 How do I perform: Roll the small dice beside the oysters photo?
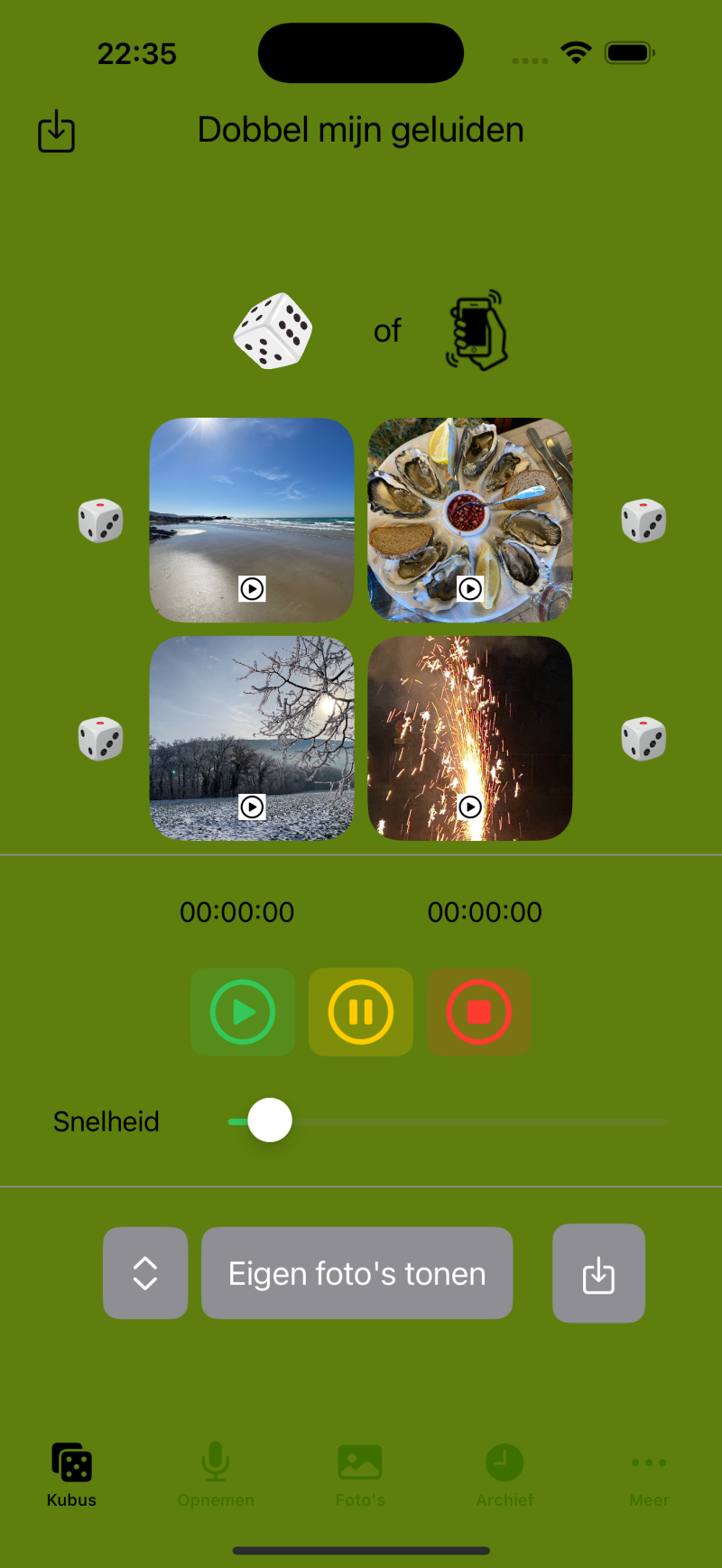tap(643, 521)
